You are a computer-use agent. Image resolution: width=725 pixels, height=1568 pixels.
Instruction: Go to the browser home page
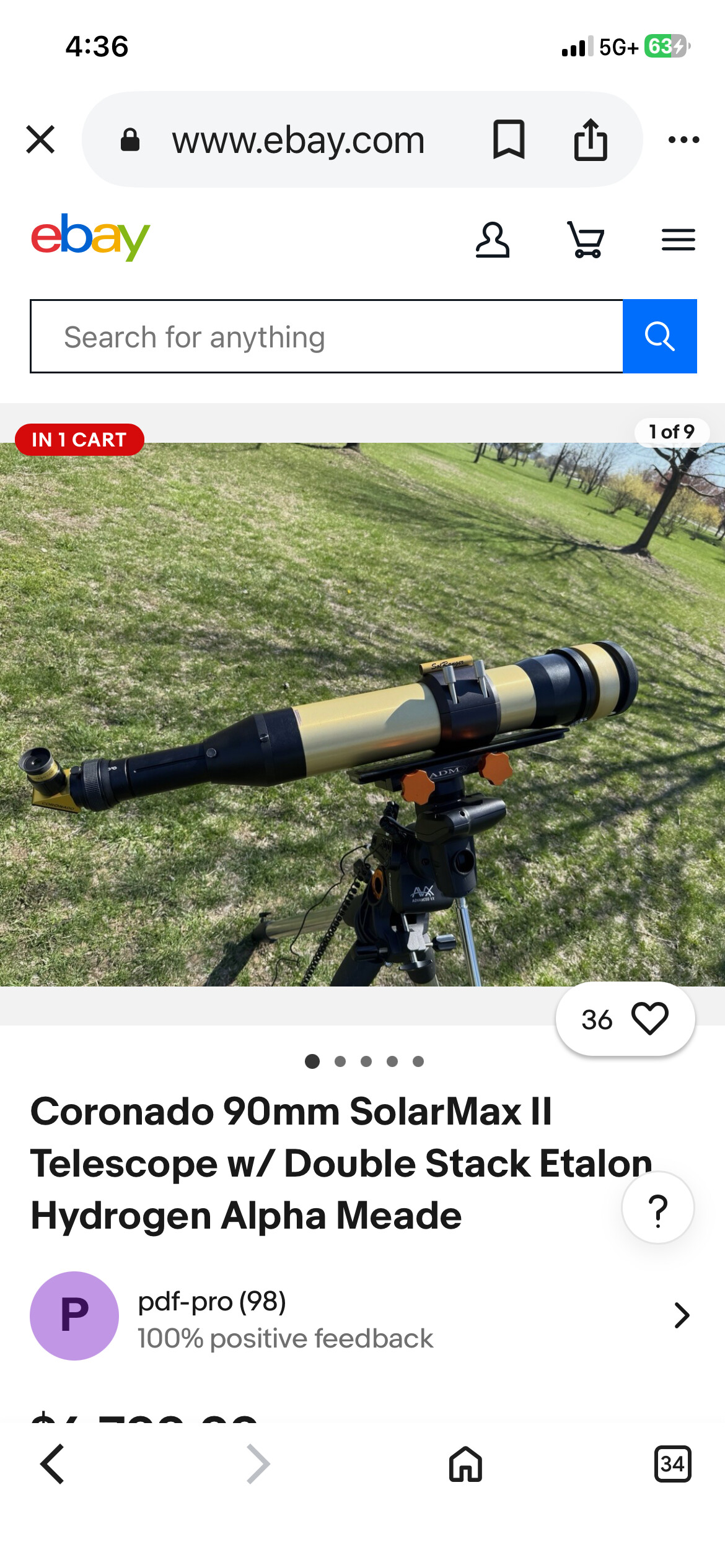pos(465,1464)
